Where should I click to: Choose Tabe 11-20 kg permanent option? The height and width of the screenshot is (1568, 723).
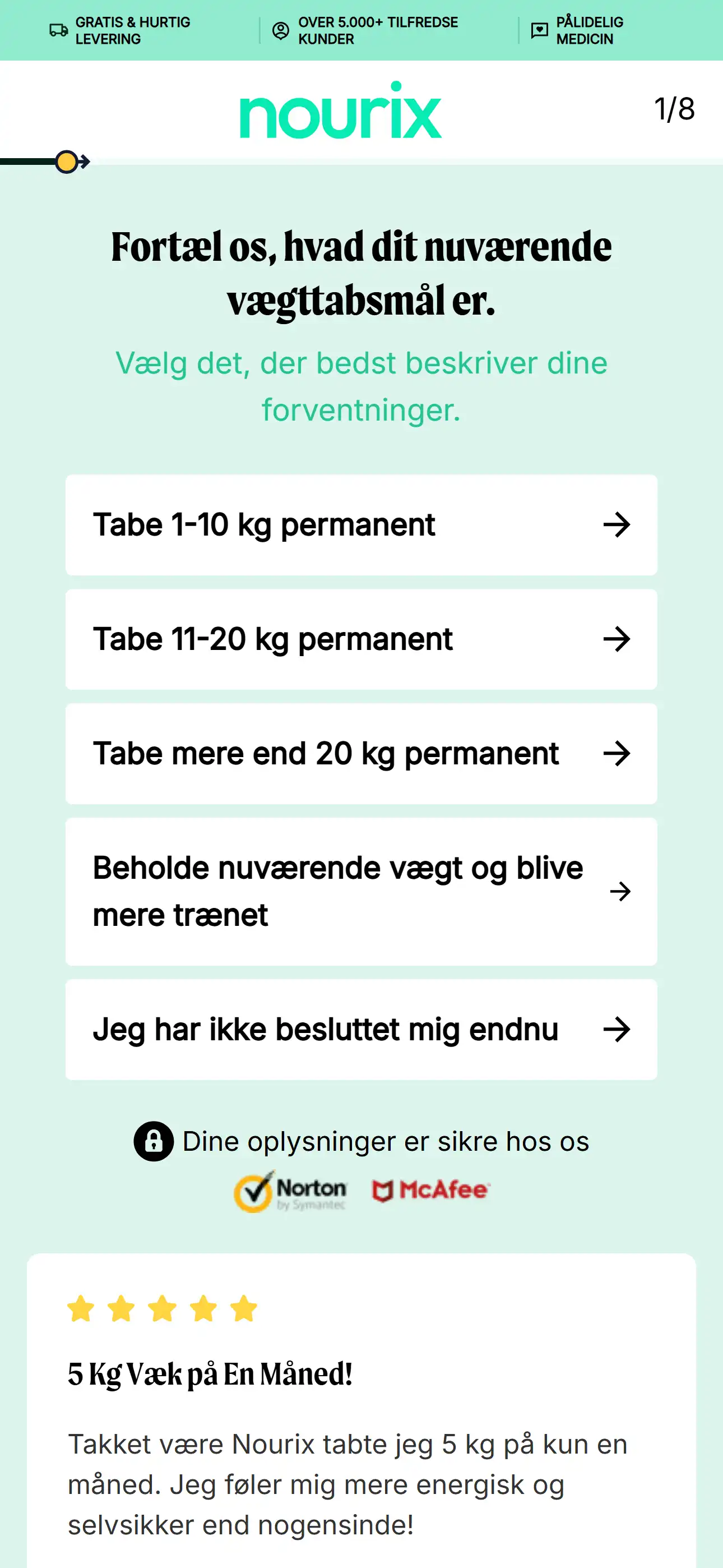click(x=361, y=639)
